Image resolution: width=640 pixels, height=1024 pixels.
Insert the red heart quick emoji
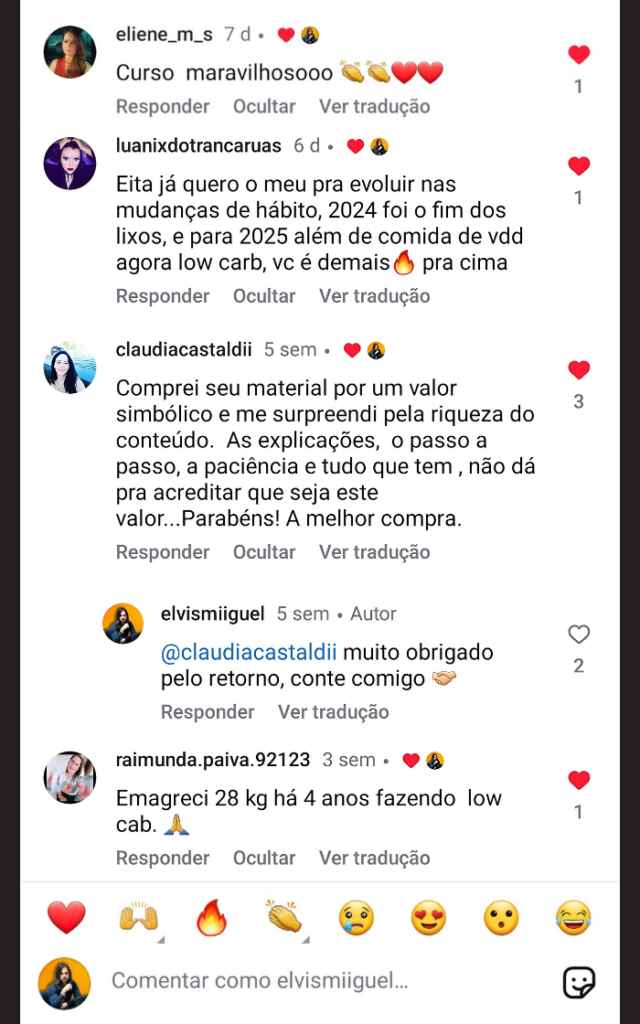(66, 917)
